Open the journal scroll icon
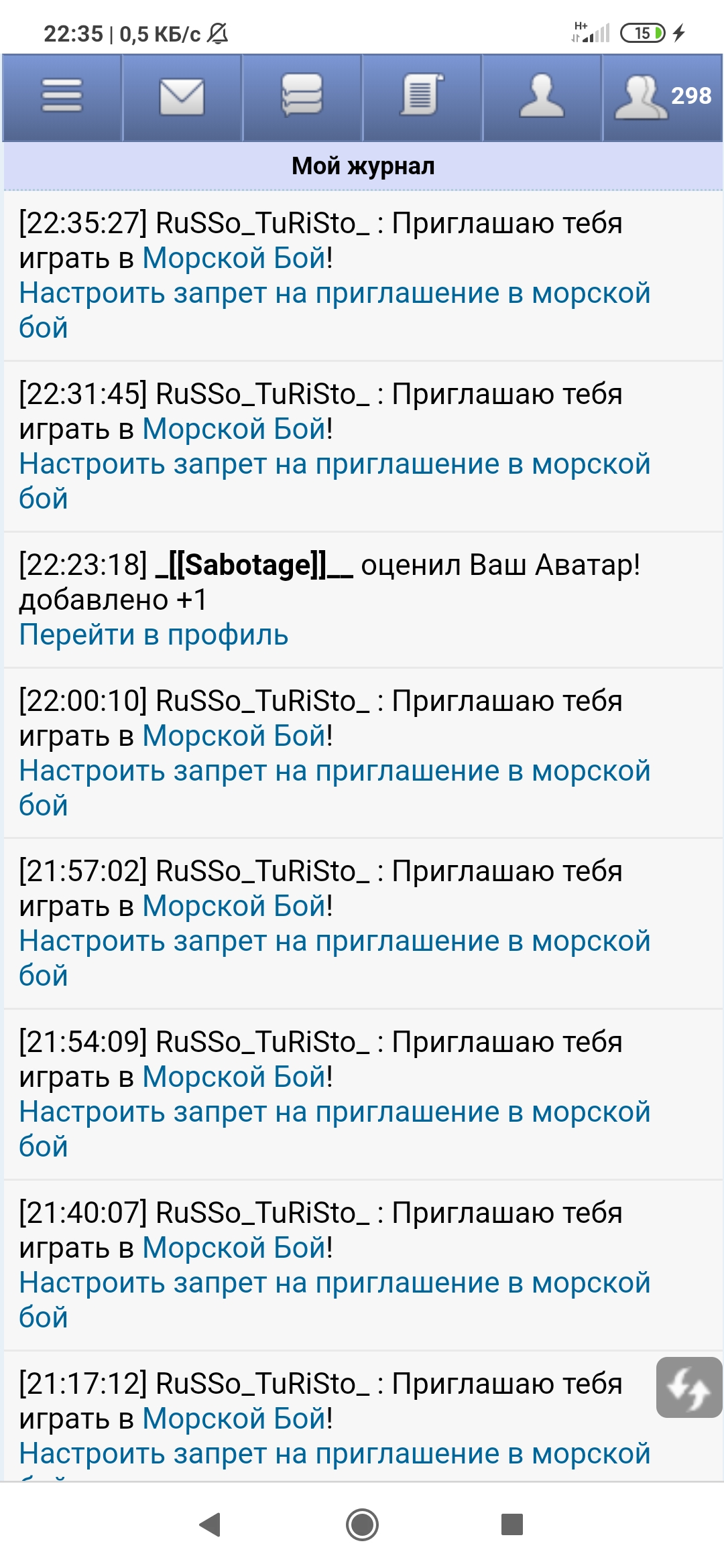This screenshot has height=1568, width=724. click(422, 96)
